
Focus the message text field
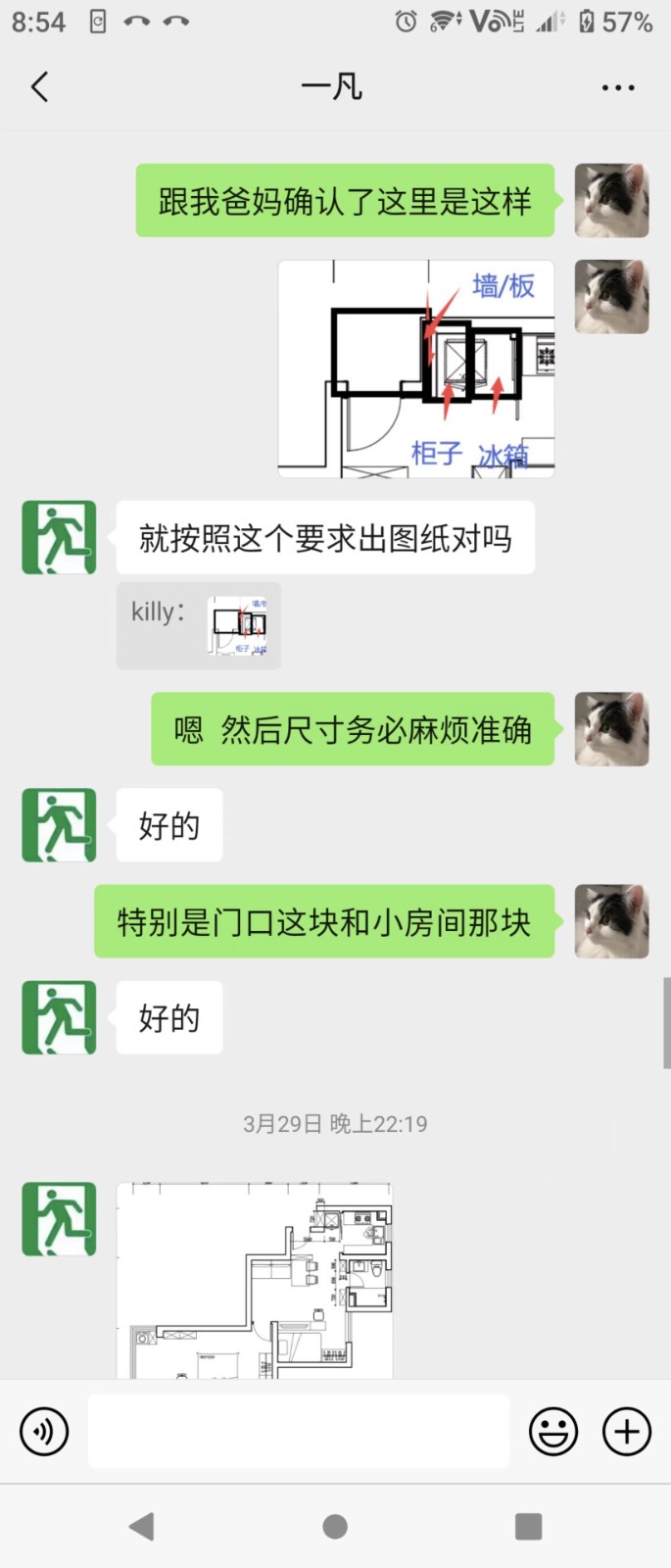(299, 1432)
